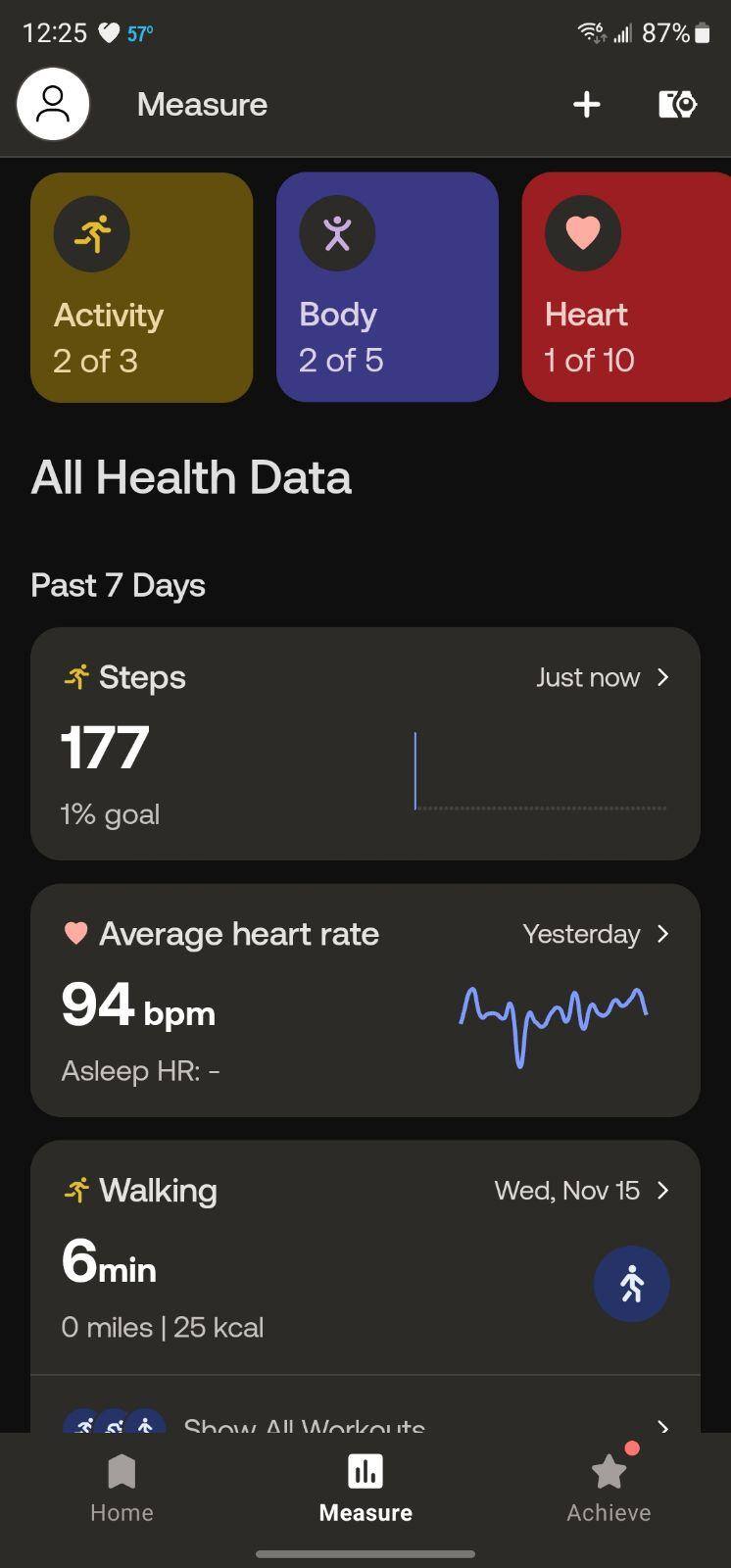The width and height of the screenshot is (731, 1568).
Task: Go to the Achieve tab
Action: click(609, 1489)
